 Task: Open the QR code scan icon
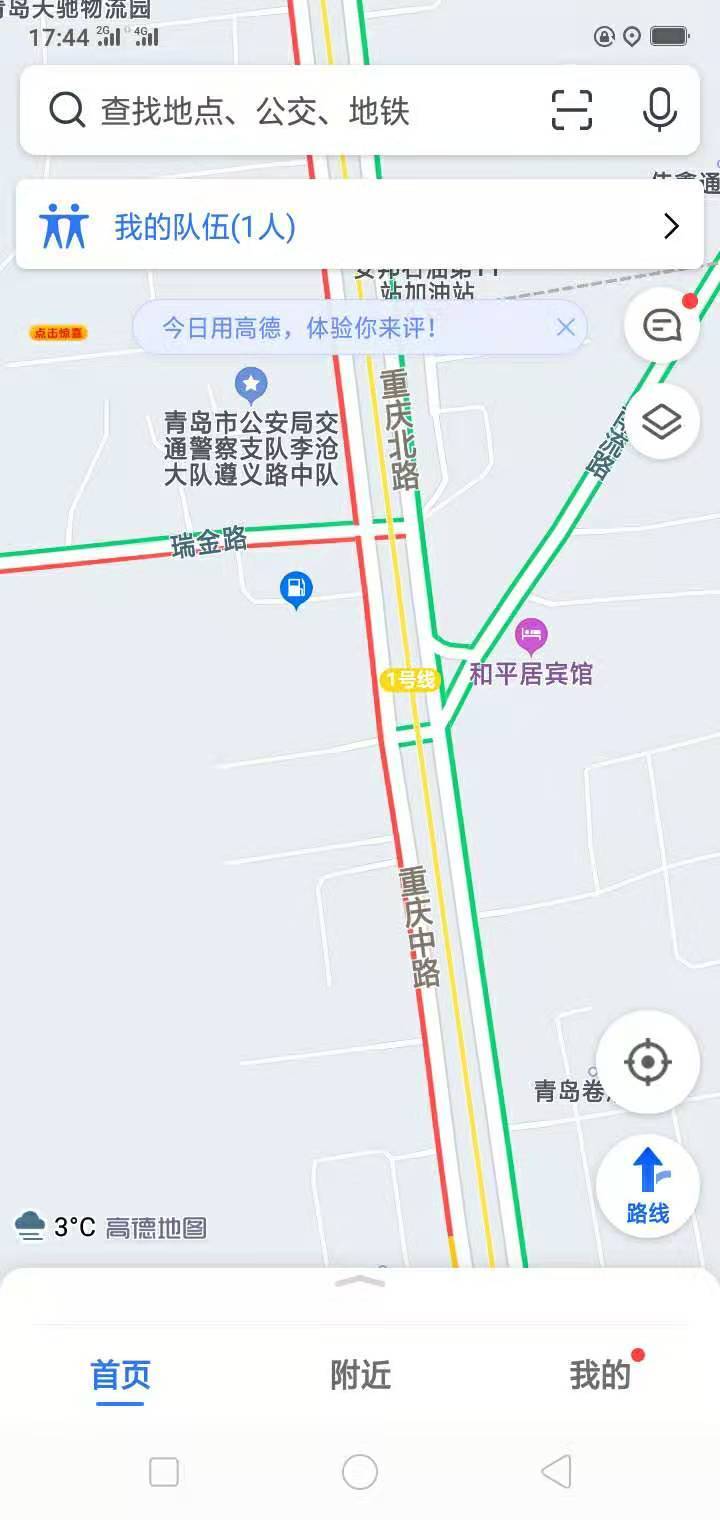click(x=573, y=111)
